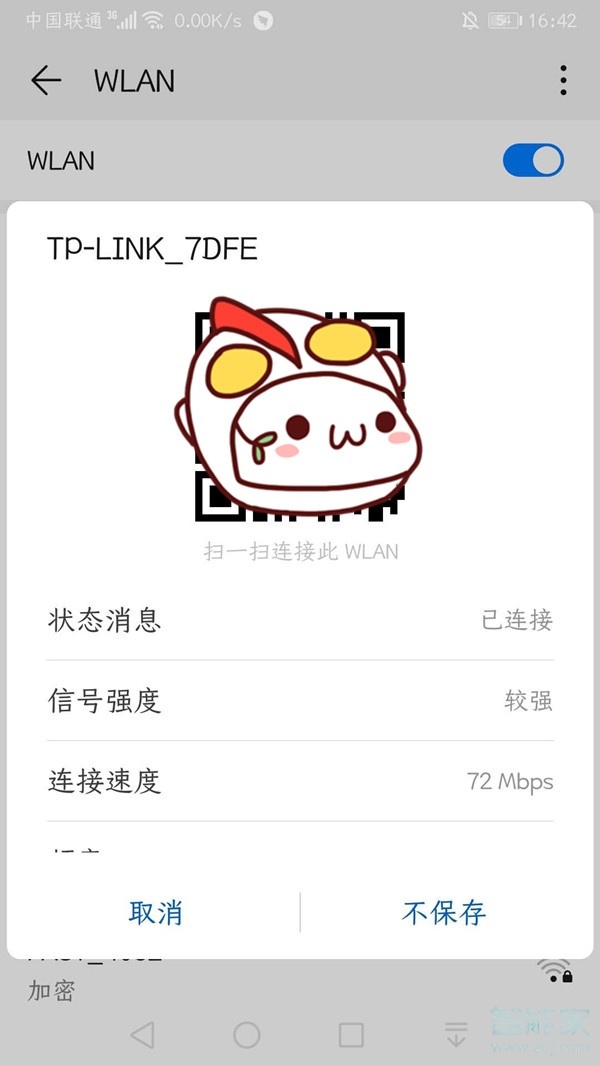Turn off the WLAN switch
This screenshot has height=1066, width=600.
point(533,160)
